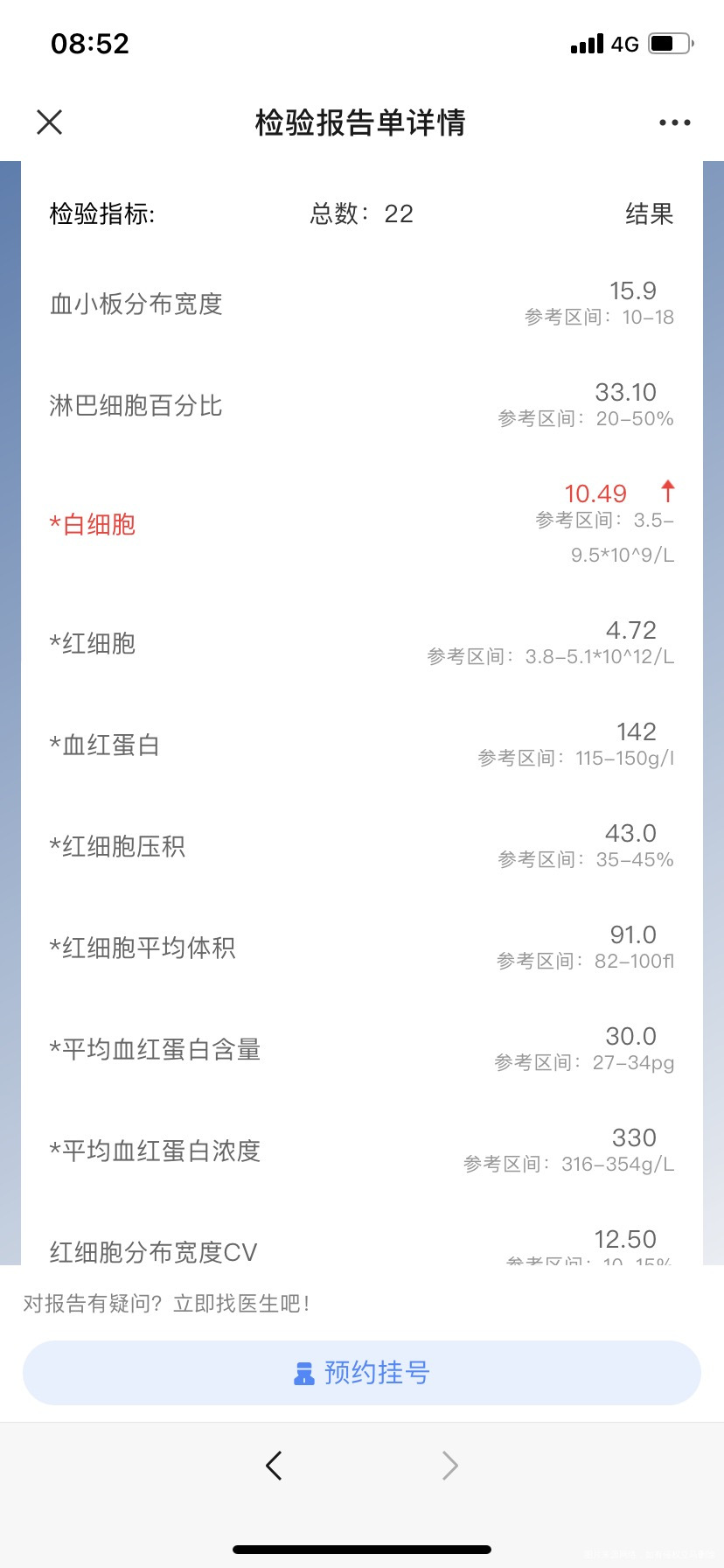Tap the right chevron to view next report page
The height and width of the screenshot is (1568, 724).
coord(449,1465)
